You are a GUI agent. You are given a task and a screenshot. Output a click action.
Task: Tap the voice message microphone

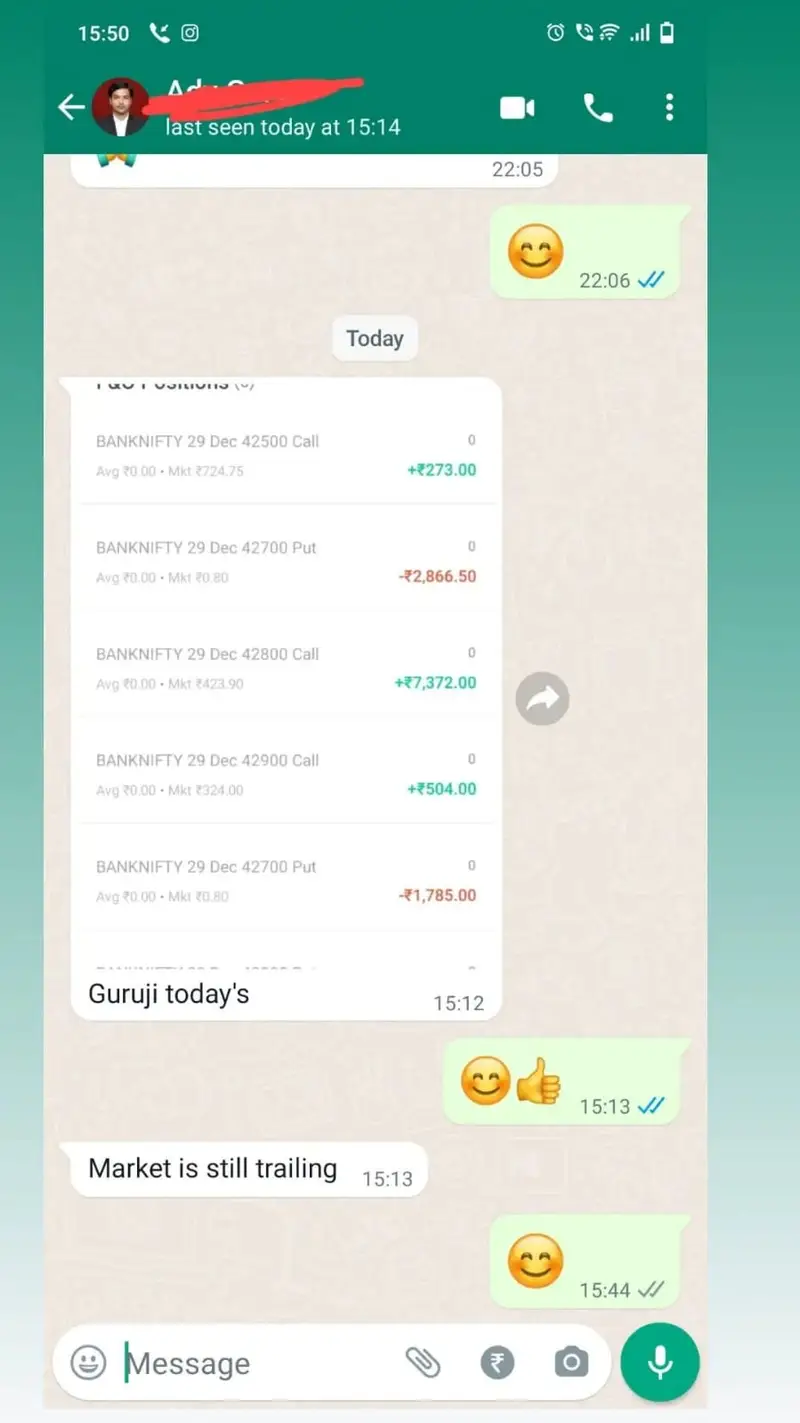(x=659, y=1362)
